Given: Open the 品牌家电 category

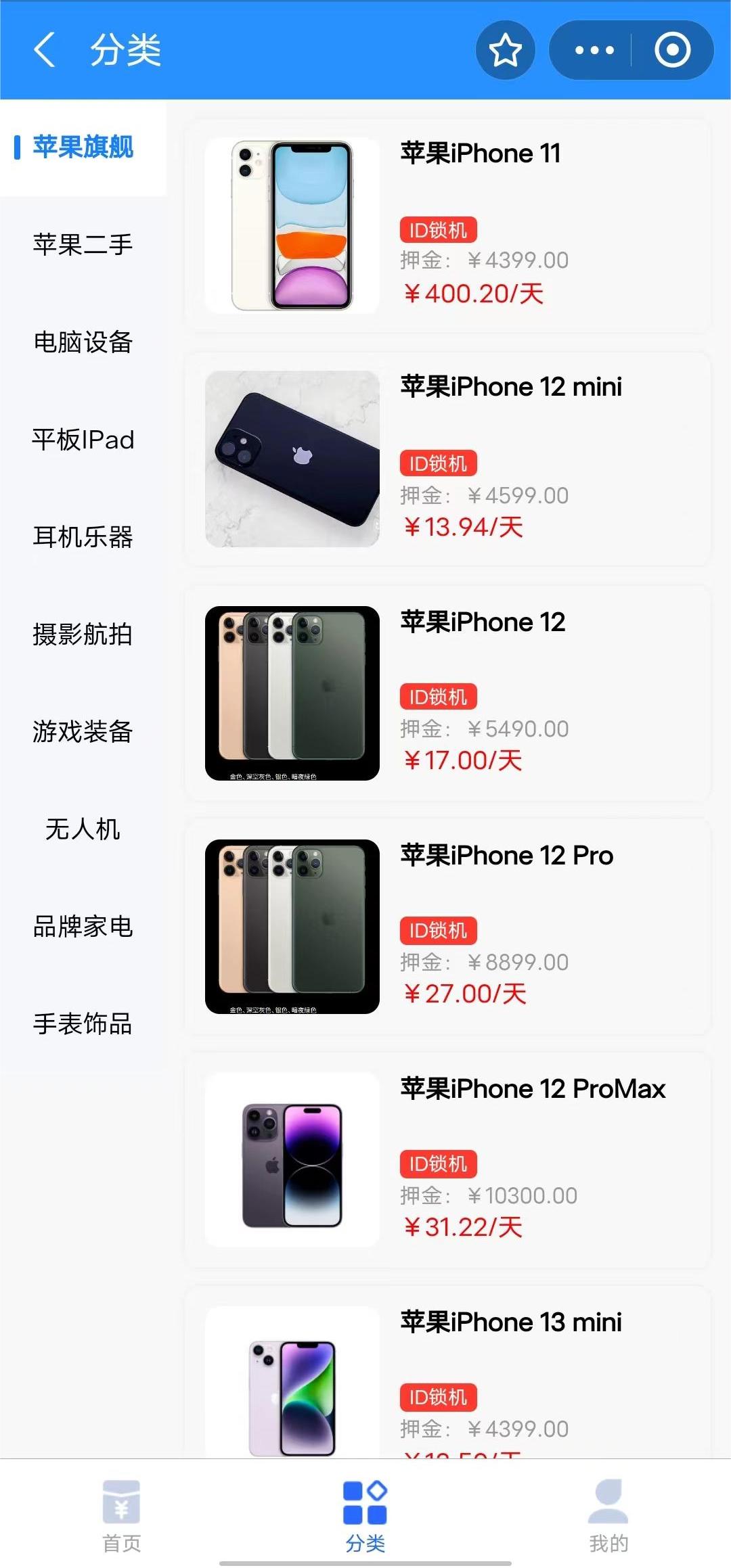Looking at the screenshot, I should click(83, 927).
